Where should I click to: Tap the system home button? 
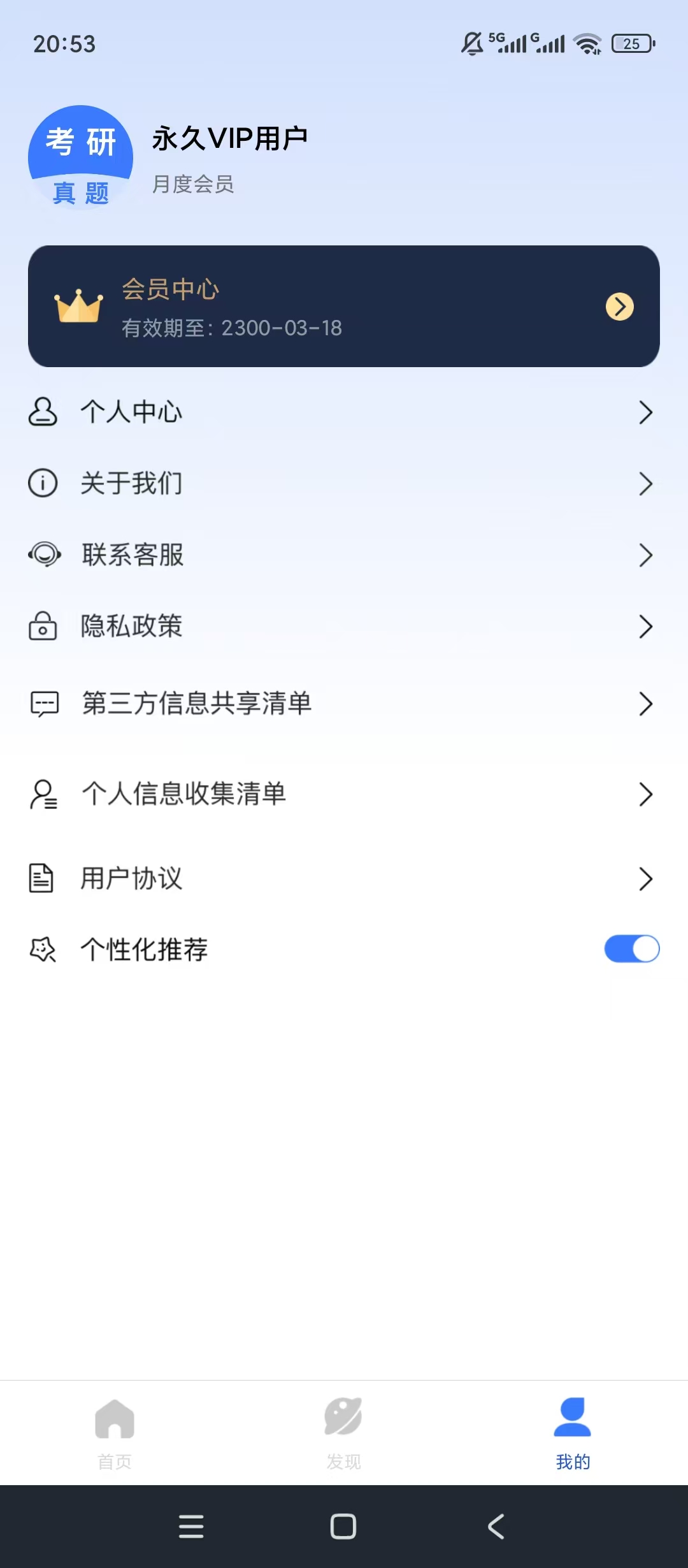point(343,1527)
